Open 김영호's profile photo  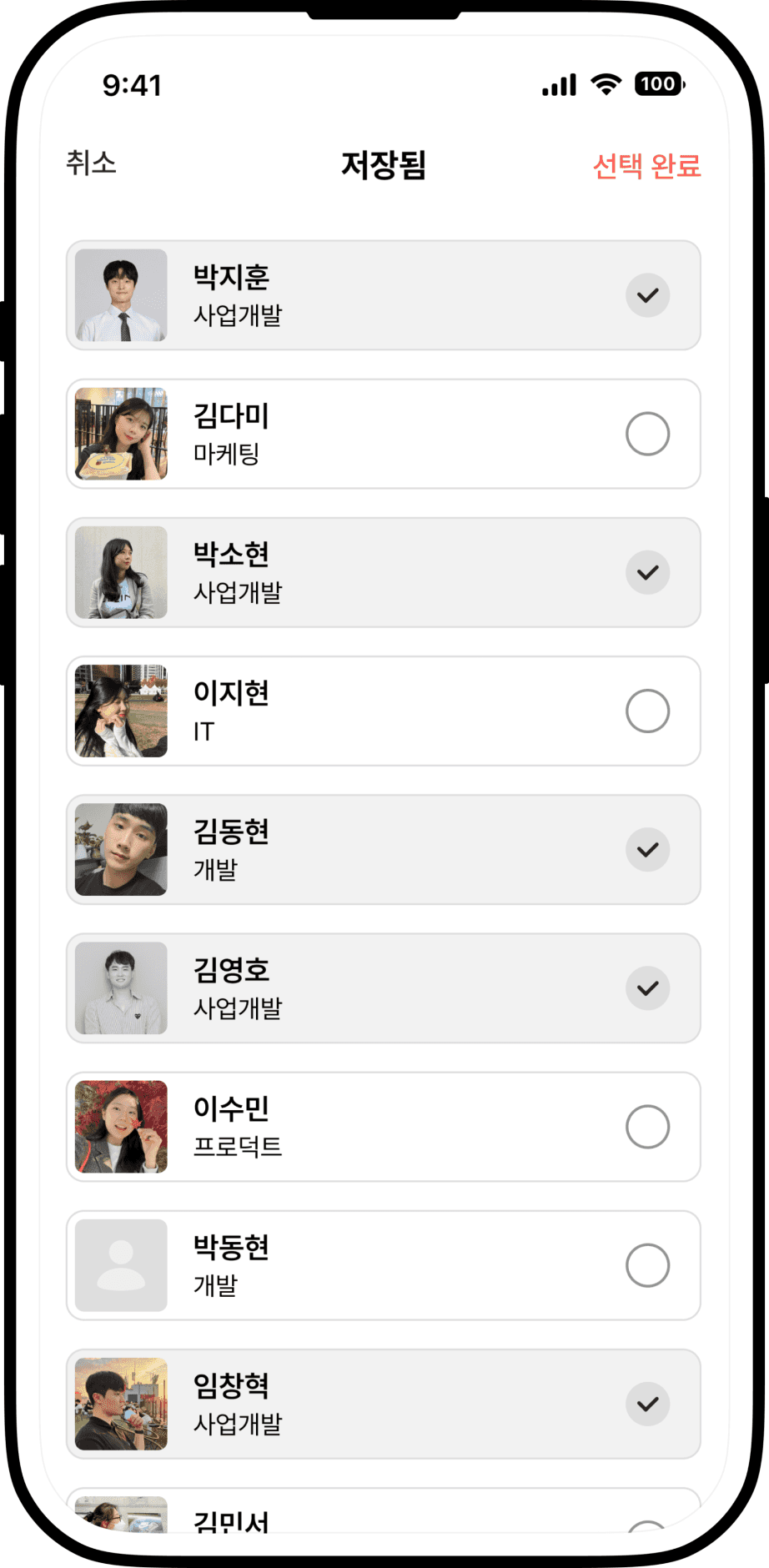(x=120, y=988)
